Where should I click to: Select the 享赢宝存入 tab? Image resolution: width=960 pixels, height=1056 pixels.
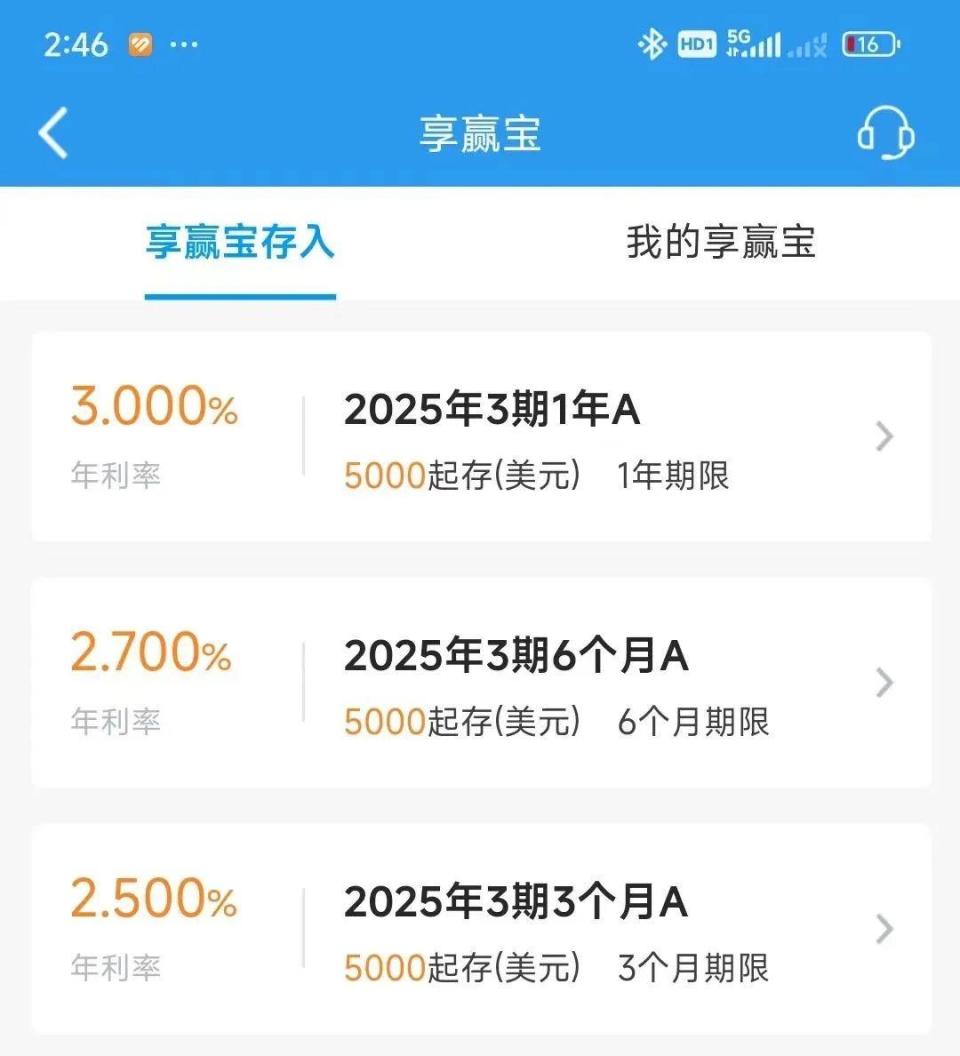[240, 243]
